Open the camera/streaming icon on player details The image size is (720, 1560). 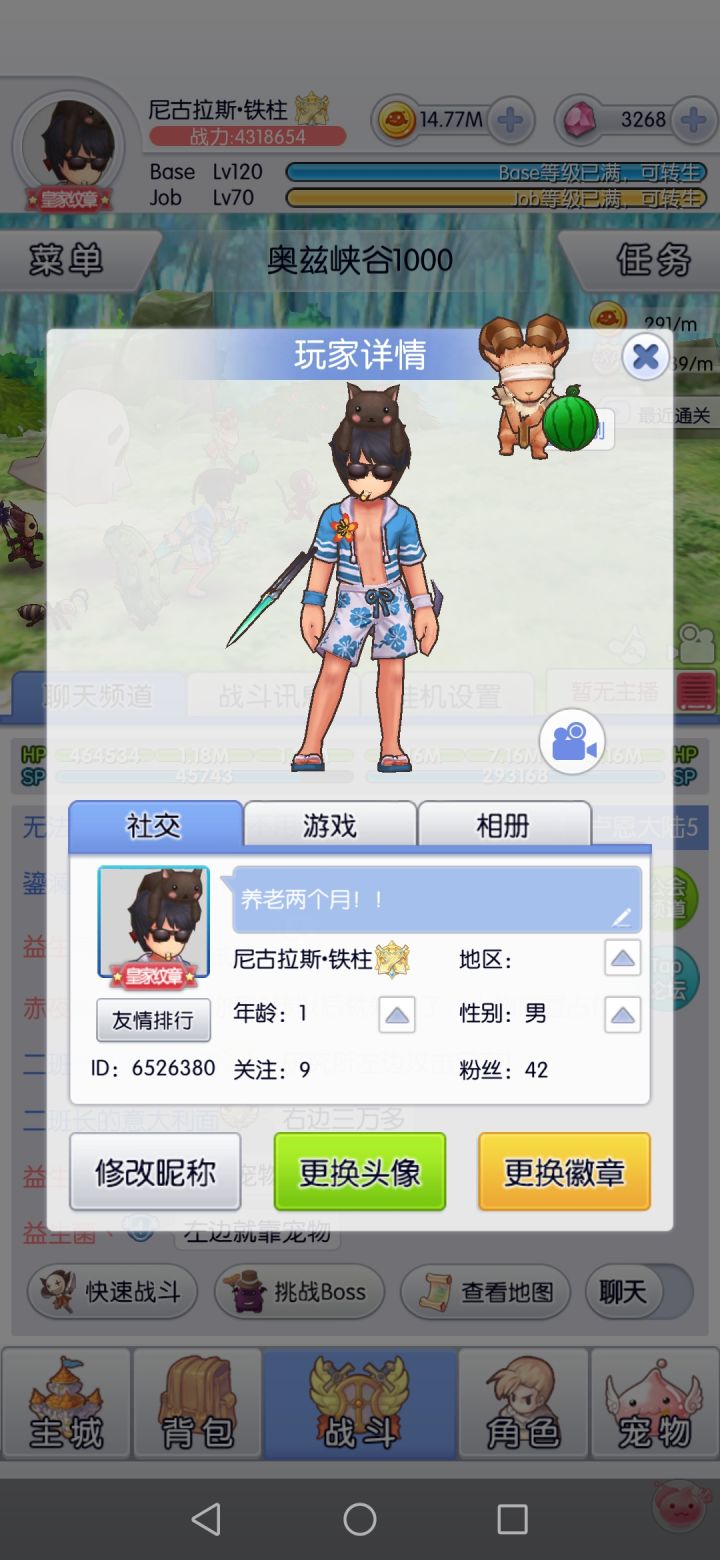571,741
